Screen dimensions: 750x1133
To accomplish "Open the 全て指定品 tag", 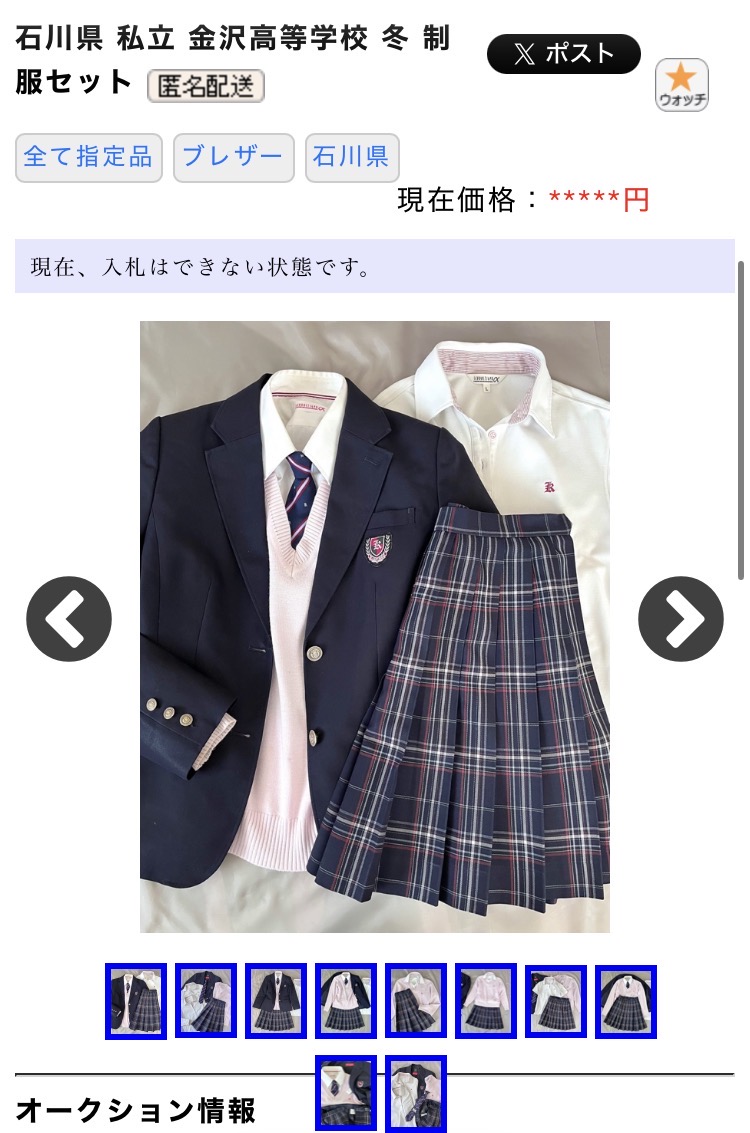I will click(88, 157).
